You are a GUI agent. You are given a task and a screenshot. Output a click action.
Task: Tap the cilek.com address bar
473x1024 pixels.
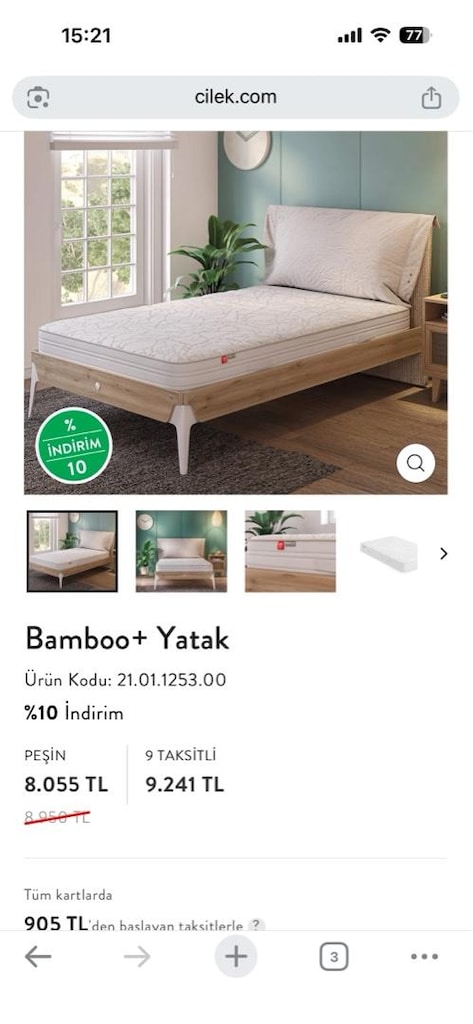tap(235, 98)
